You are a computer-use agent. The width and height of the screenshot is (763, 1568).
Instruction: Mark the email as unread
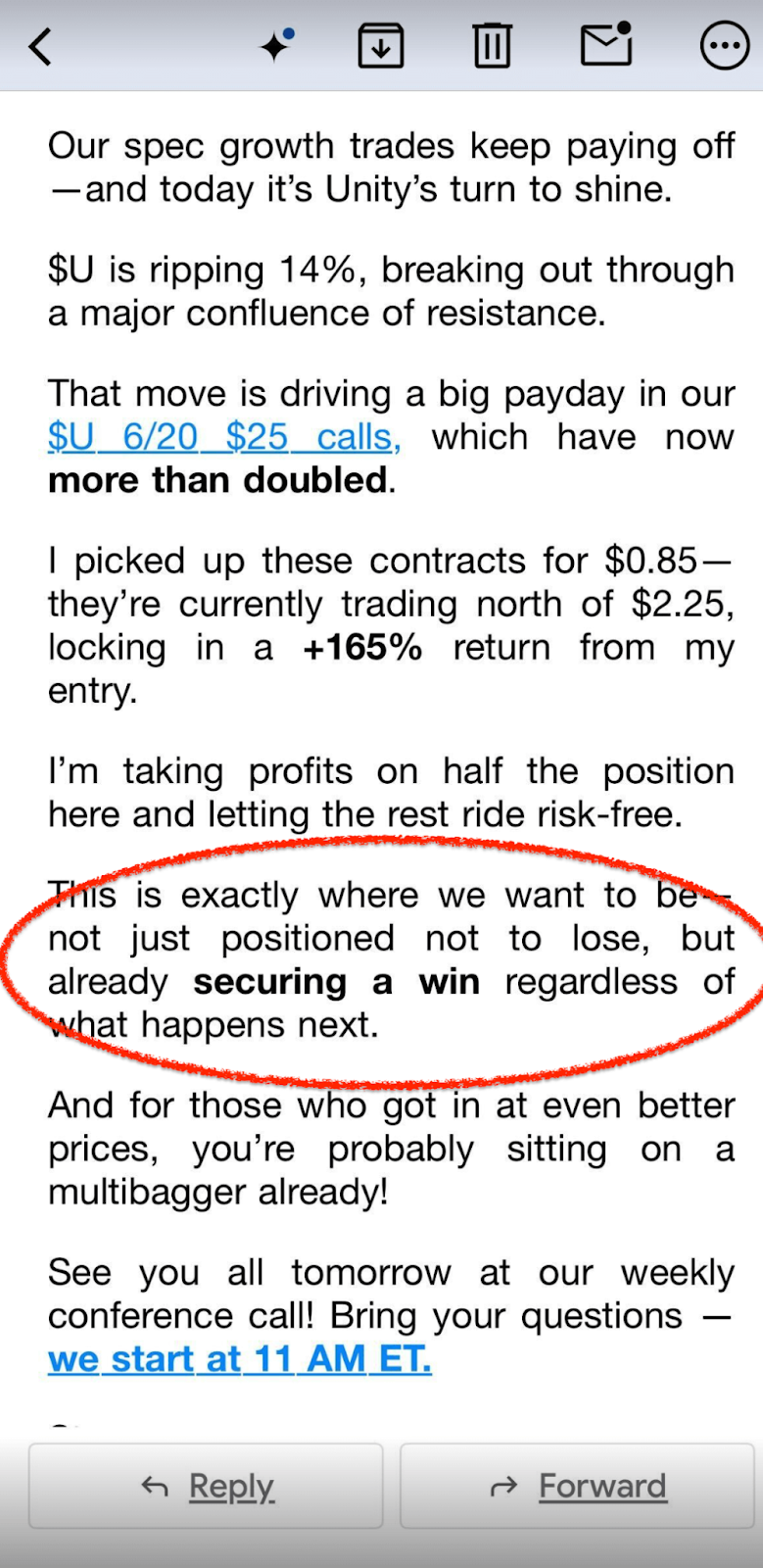click(606, 44)
